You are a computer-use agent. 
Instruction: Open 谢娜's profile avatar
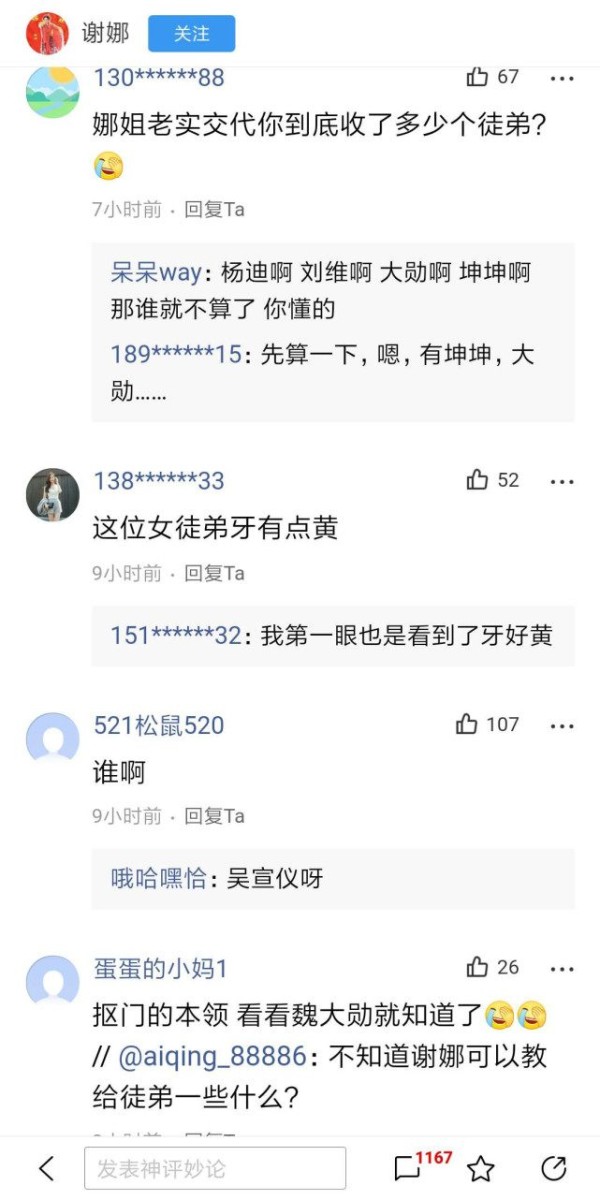pyautogui.click(x=45, y=33)
